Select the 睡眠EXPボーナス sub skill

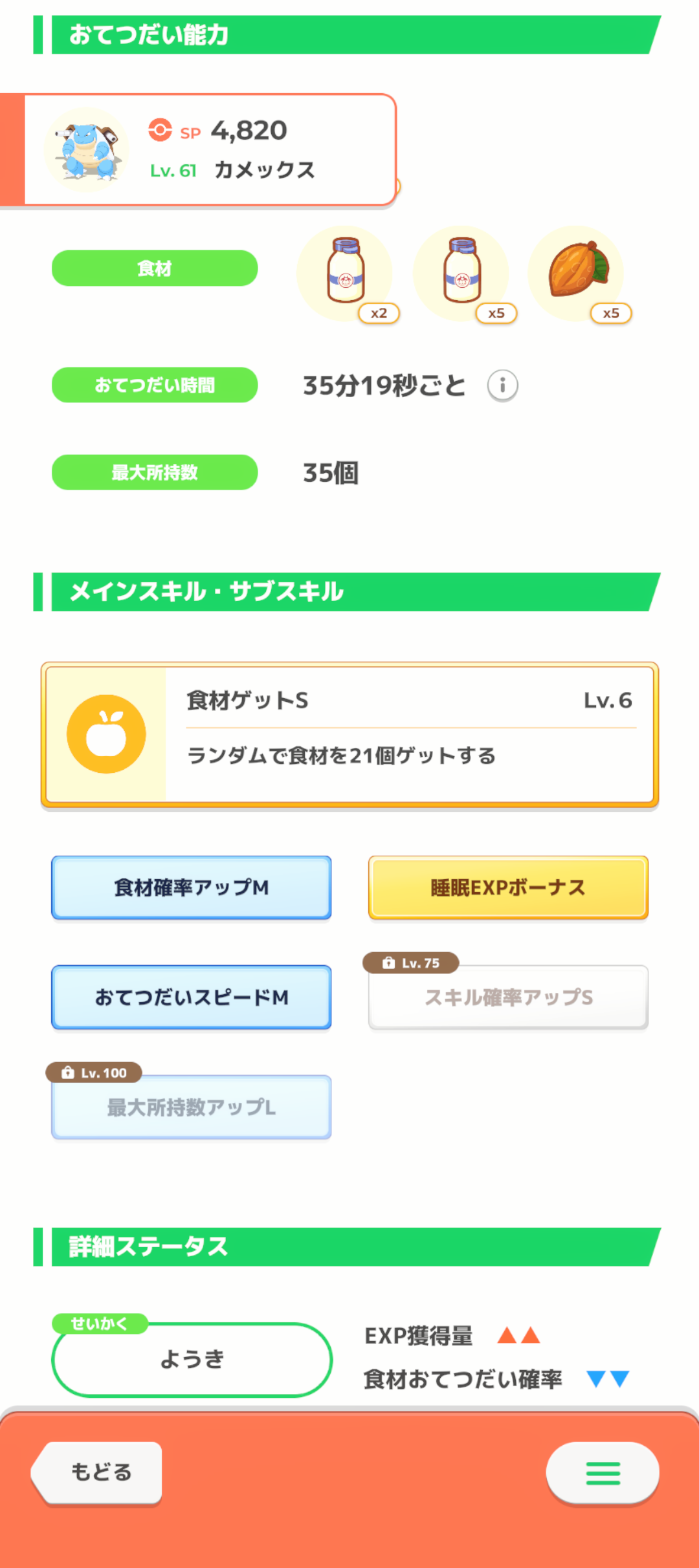(x=508, y=887)
